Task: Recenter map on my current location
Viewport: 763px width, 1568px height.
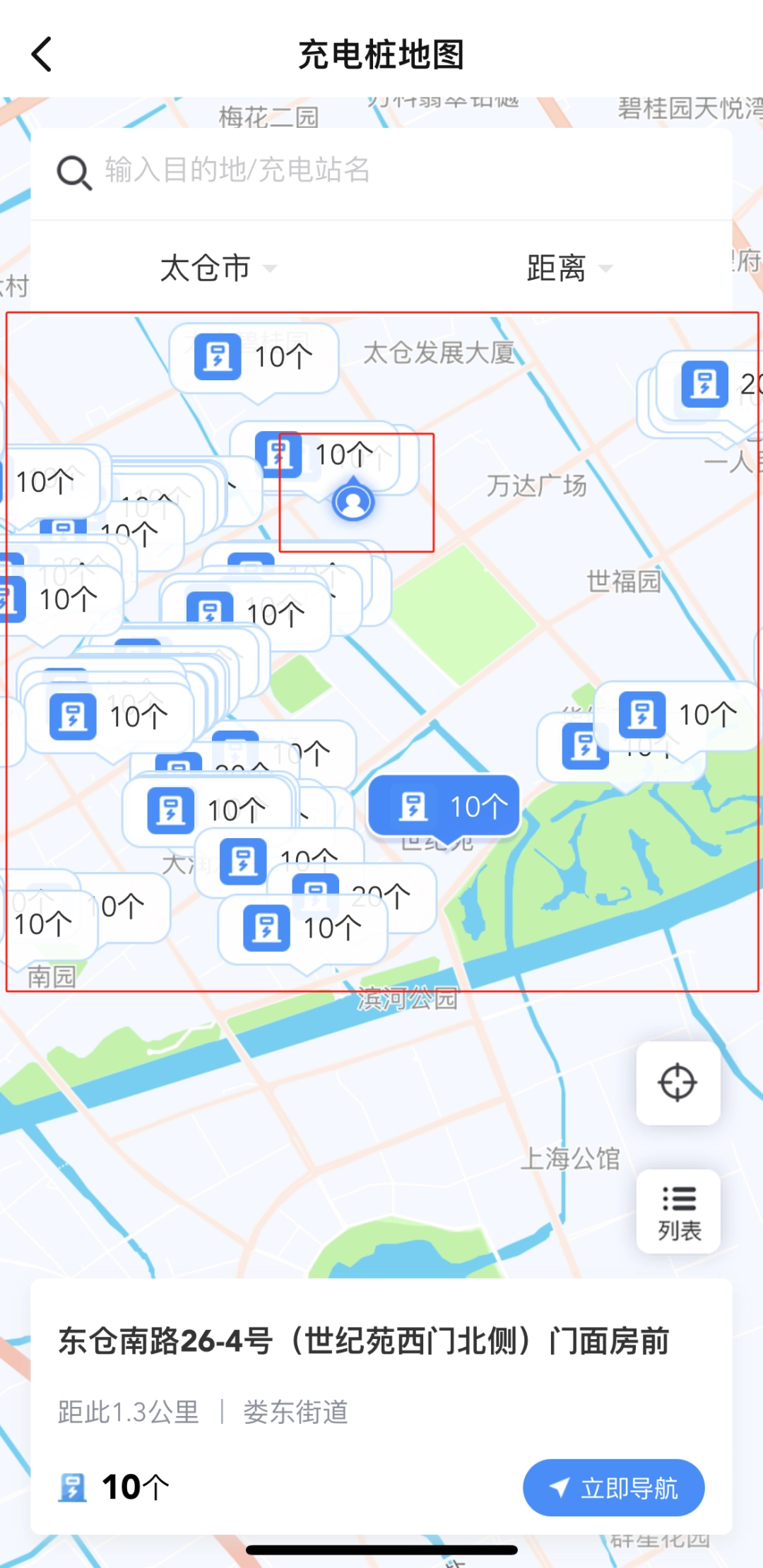Action: click(678, 1083)
